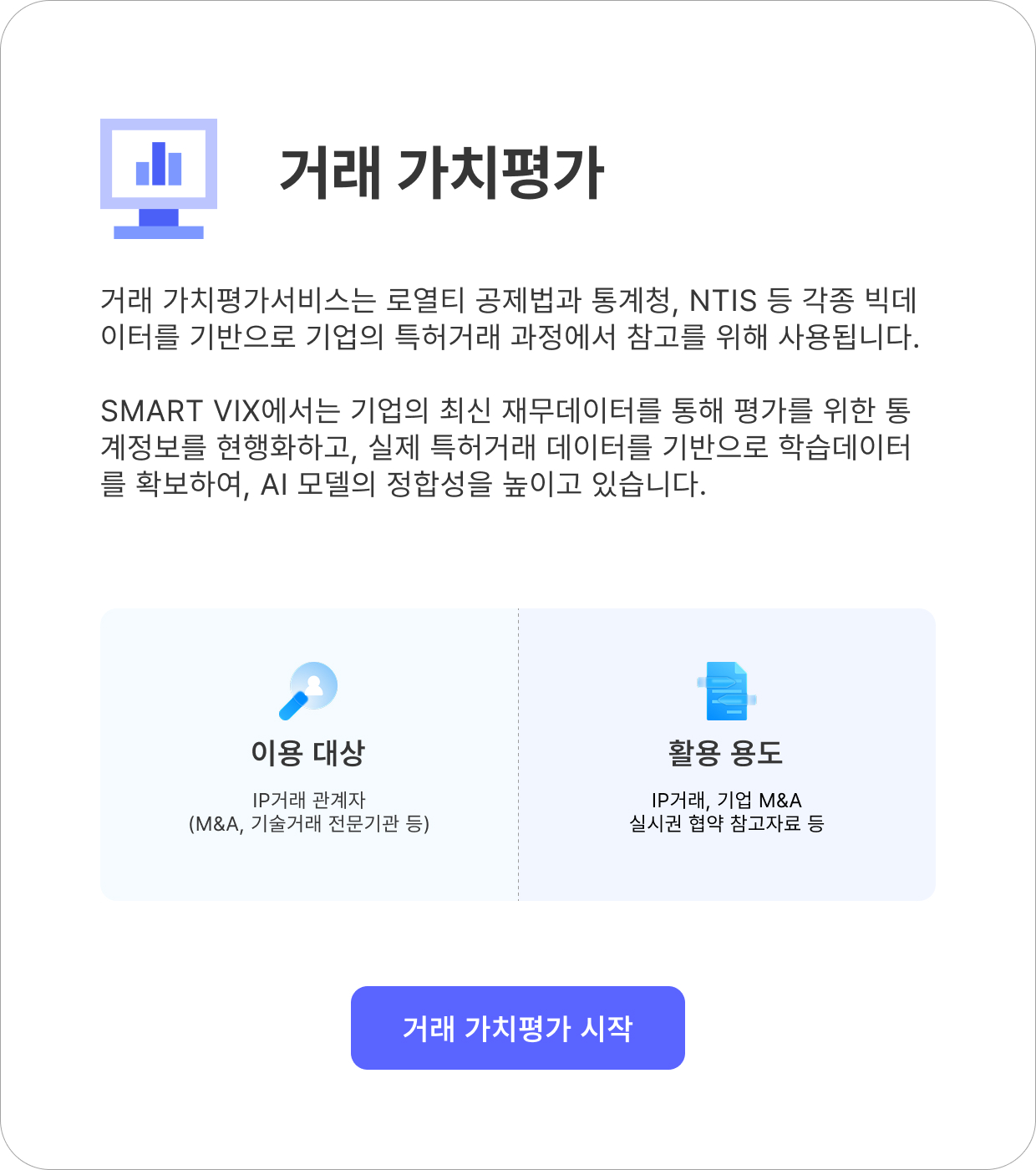Click the dotted divider between the two cards

pos(519,754)
